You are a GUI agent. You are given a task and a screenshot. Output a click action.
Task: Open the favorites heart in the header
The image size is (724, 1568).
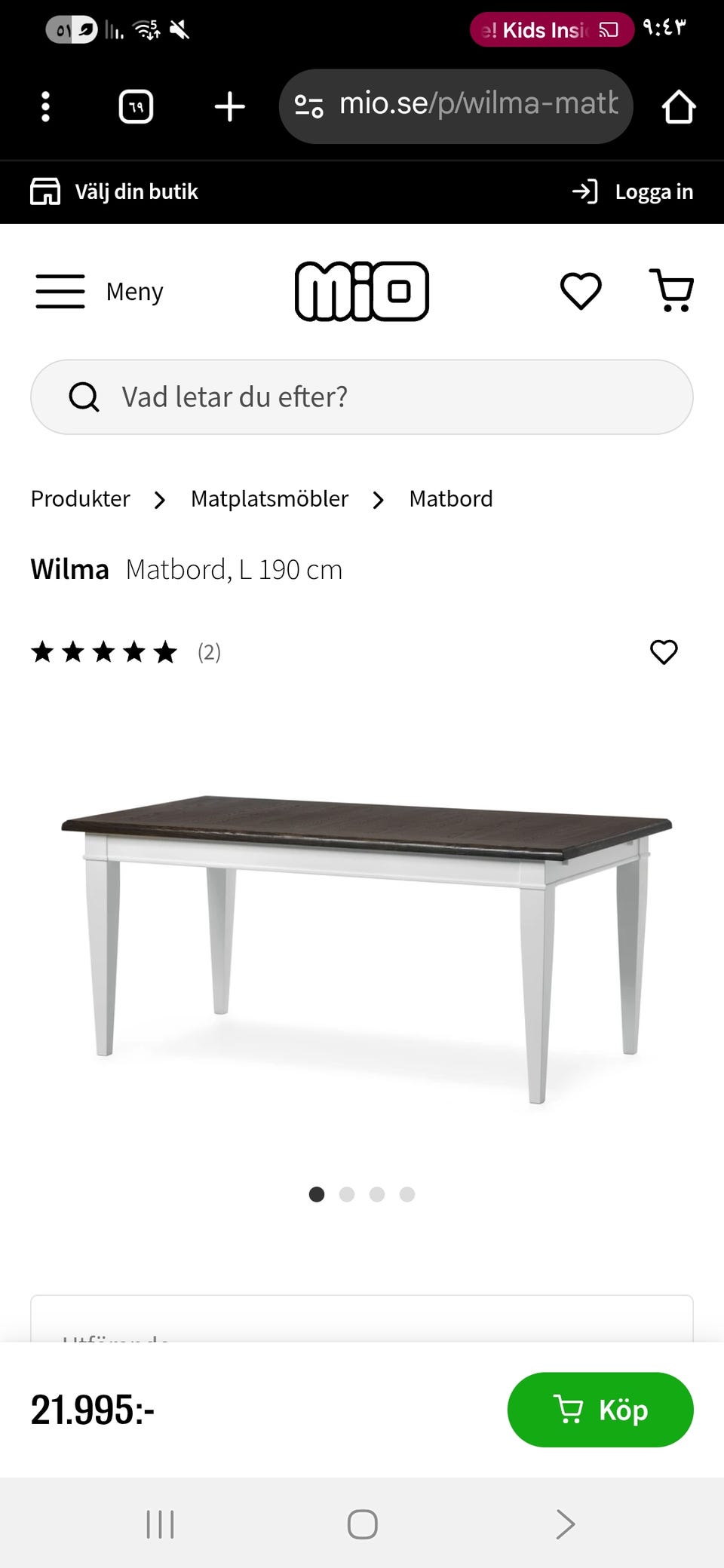point(581,291)
